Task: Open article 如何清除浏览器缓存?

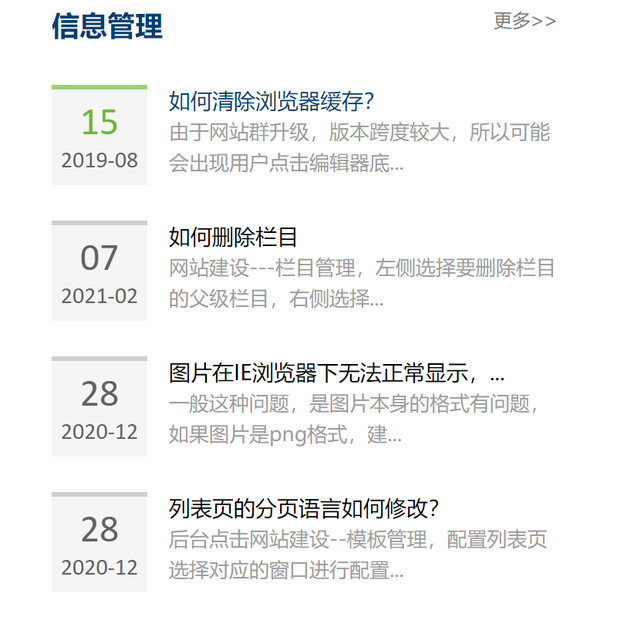Action: (x=271, y=102)
